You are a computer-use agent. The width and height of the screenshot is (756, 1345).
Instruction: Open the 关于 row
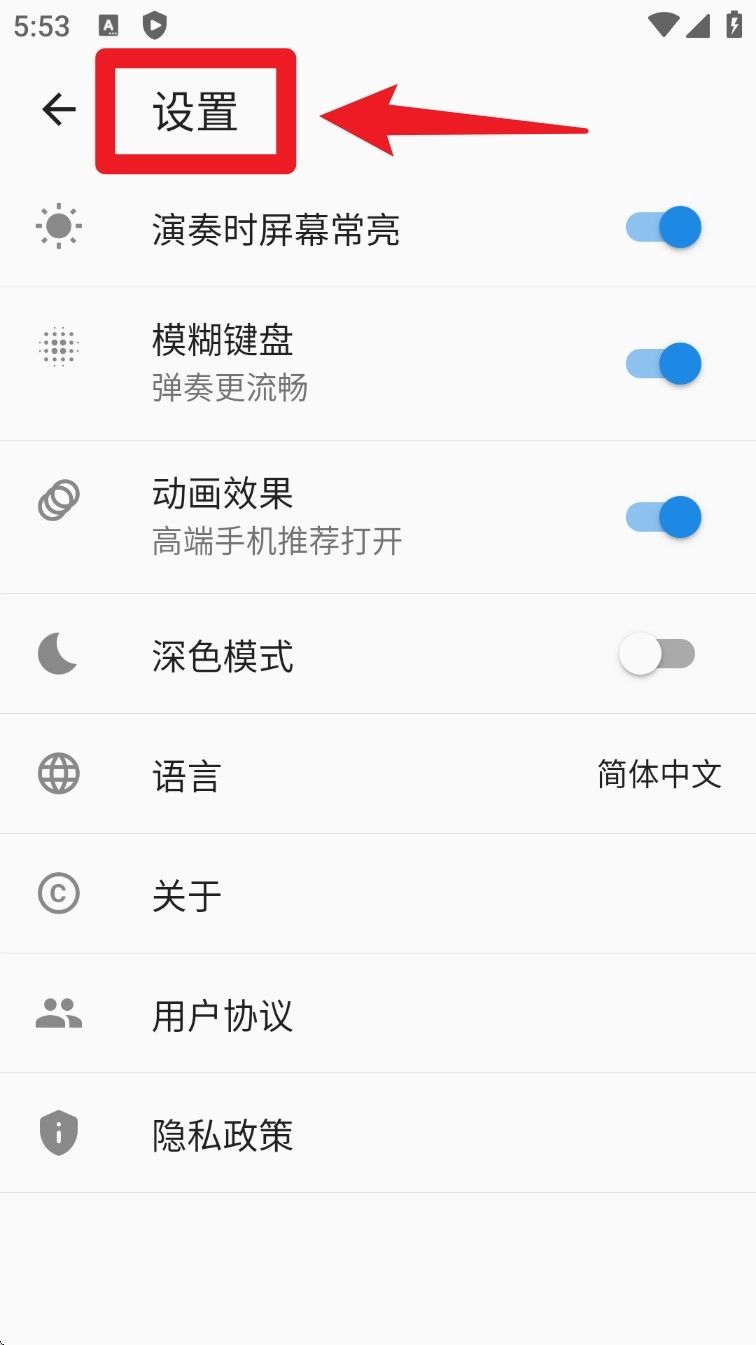pyautogui.click(x=378, y=895)
